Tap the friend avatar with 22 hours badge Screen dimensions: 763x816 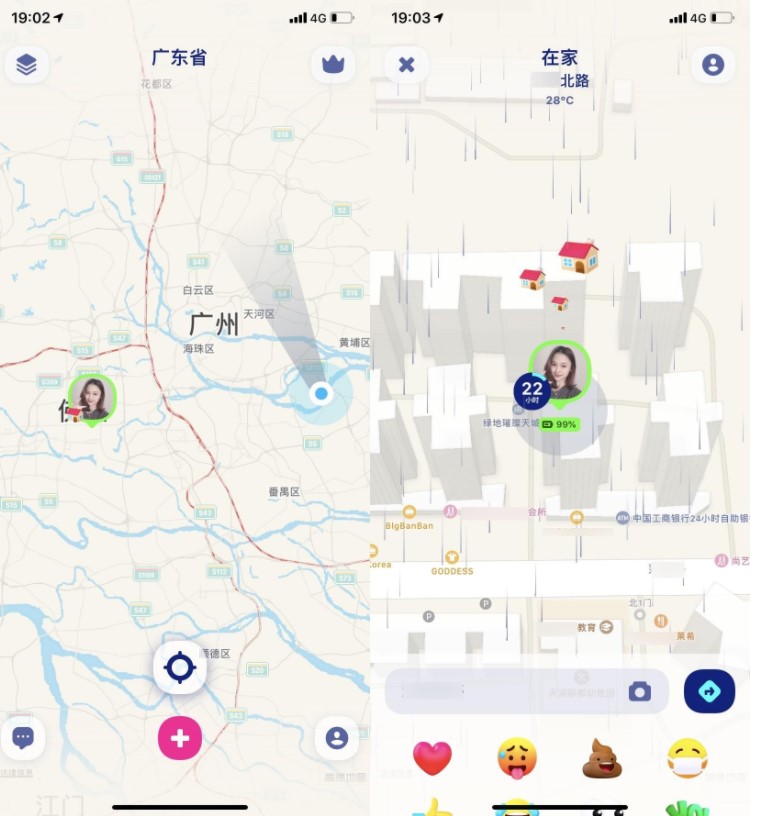point(560,370)
